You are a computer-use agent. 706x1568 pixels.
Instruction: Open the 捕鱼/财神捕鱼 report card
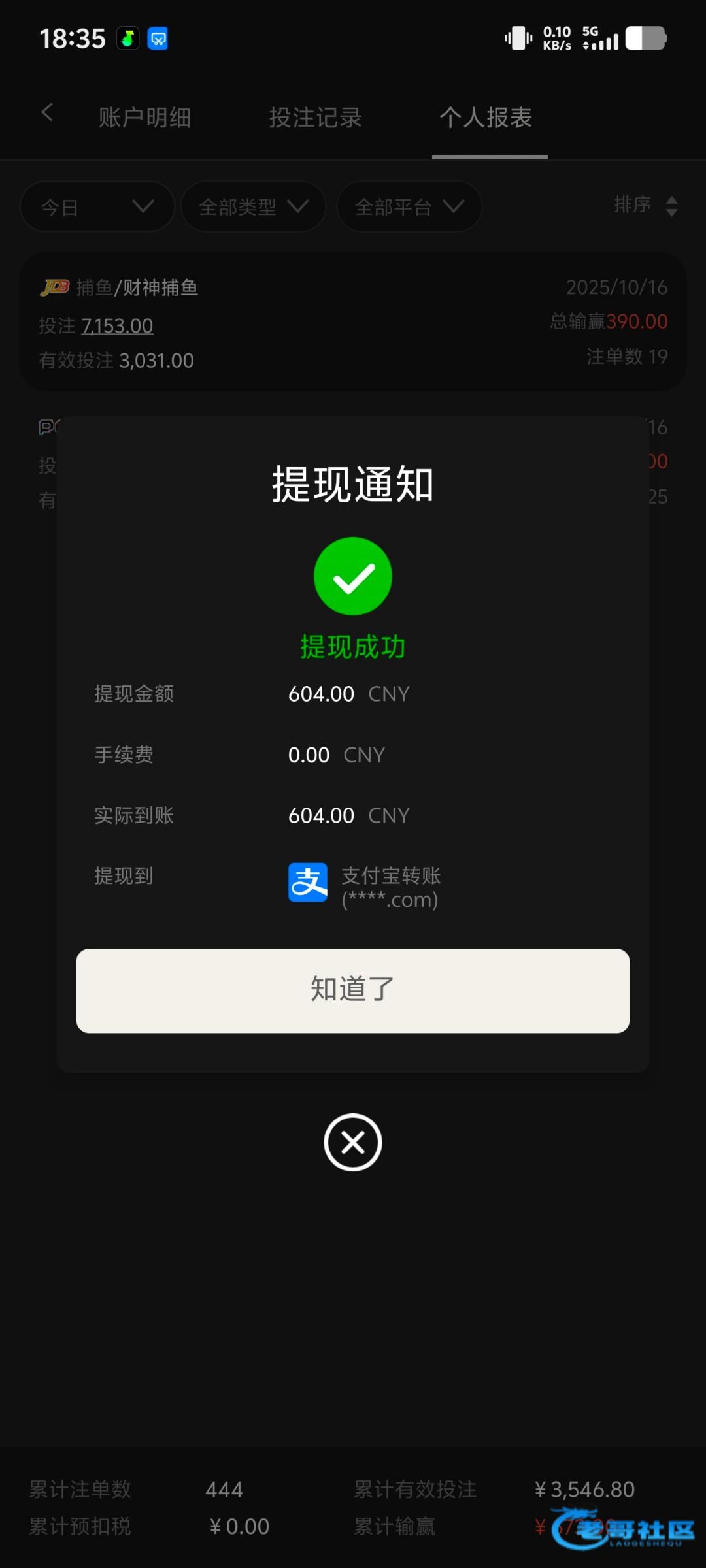[353, 322]
